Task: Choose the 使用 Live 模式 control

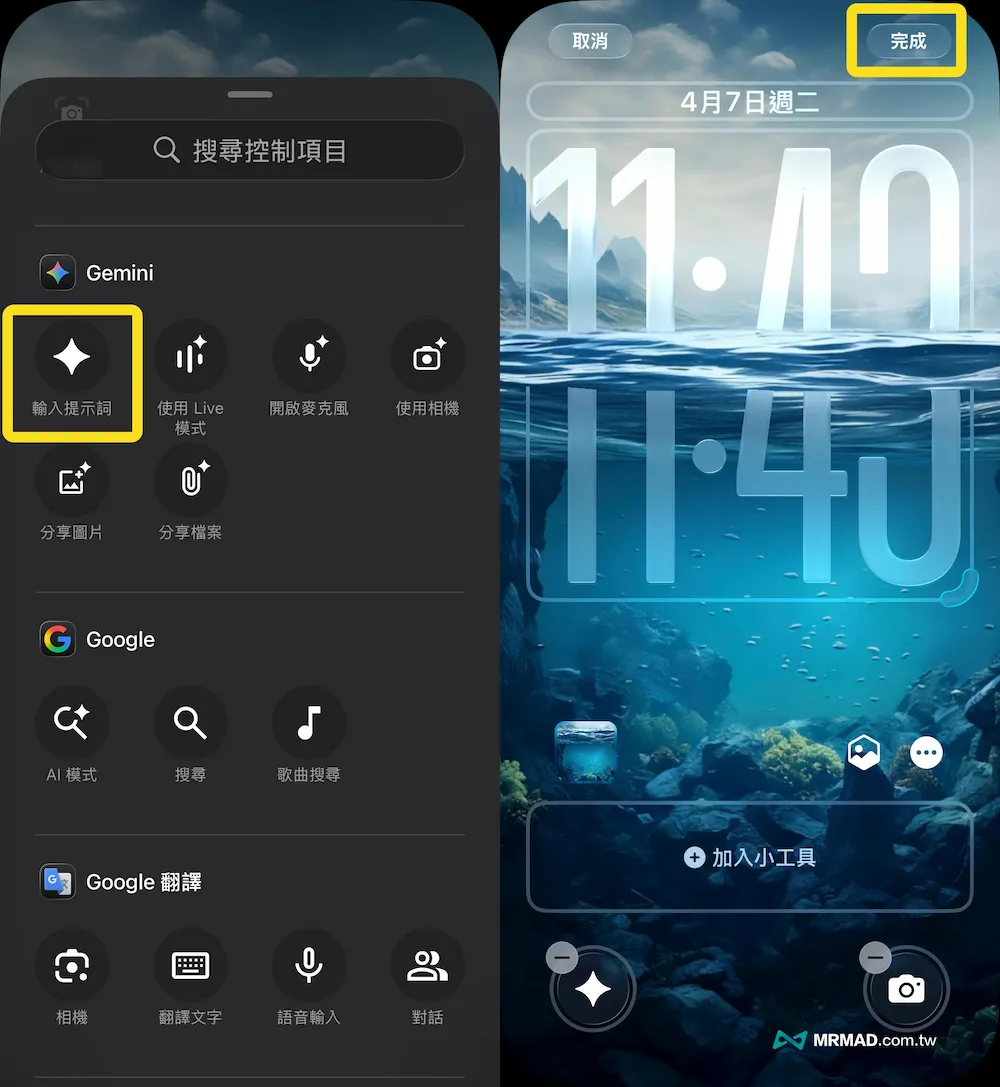Action: 190,358
